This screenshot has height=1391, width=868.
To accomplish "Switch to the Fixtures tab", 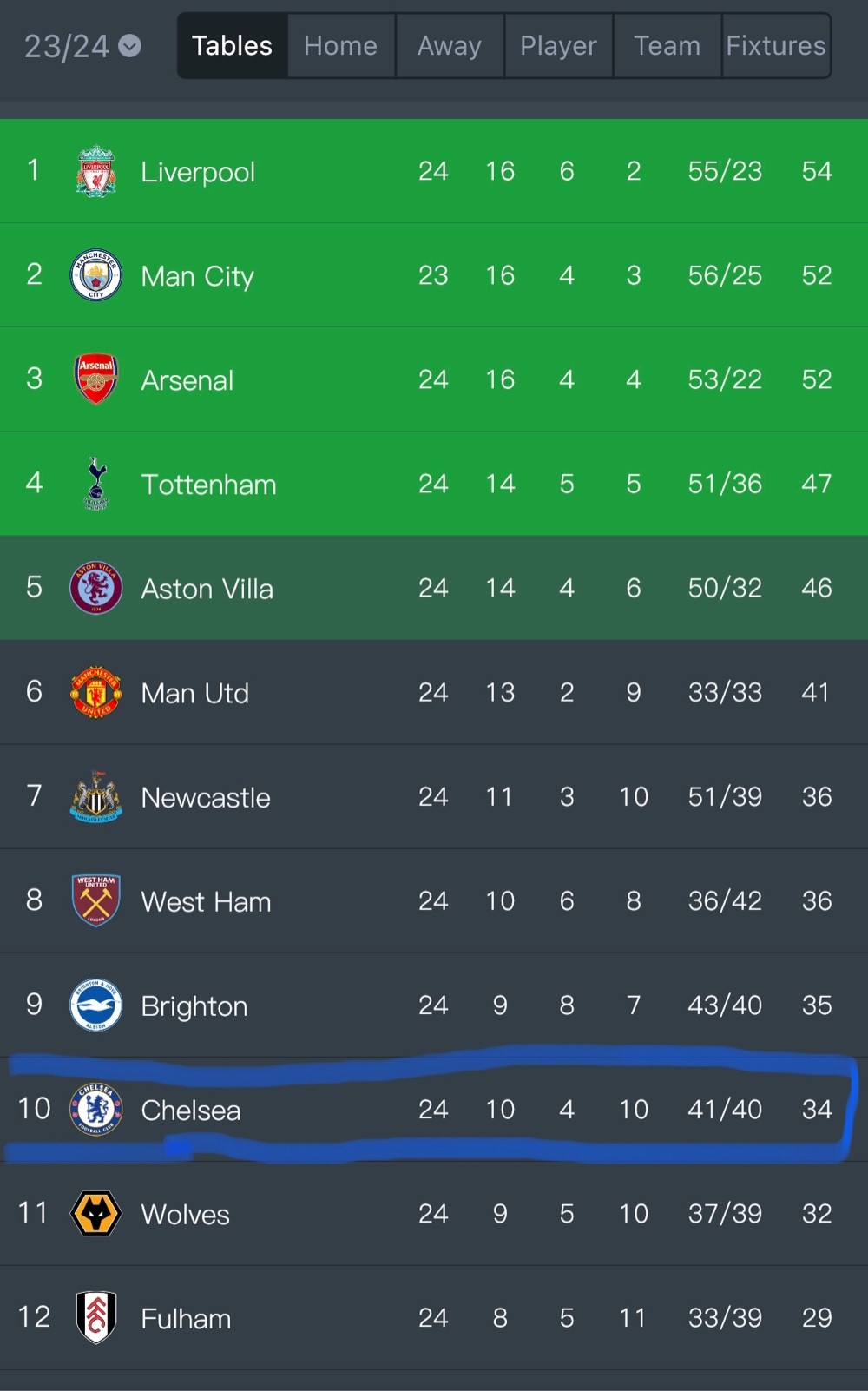I will [776, 46].
